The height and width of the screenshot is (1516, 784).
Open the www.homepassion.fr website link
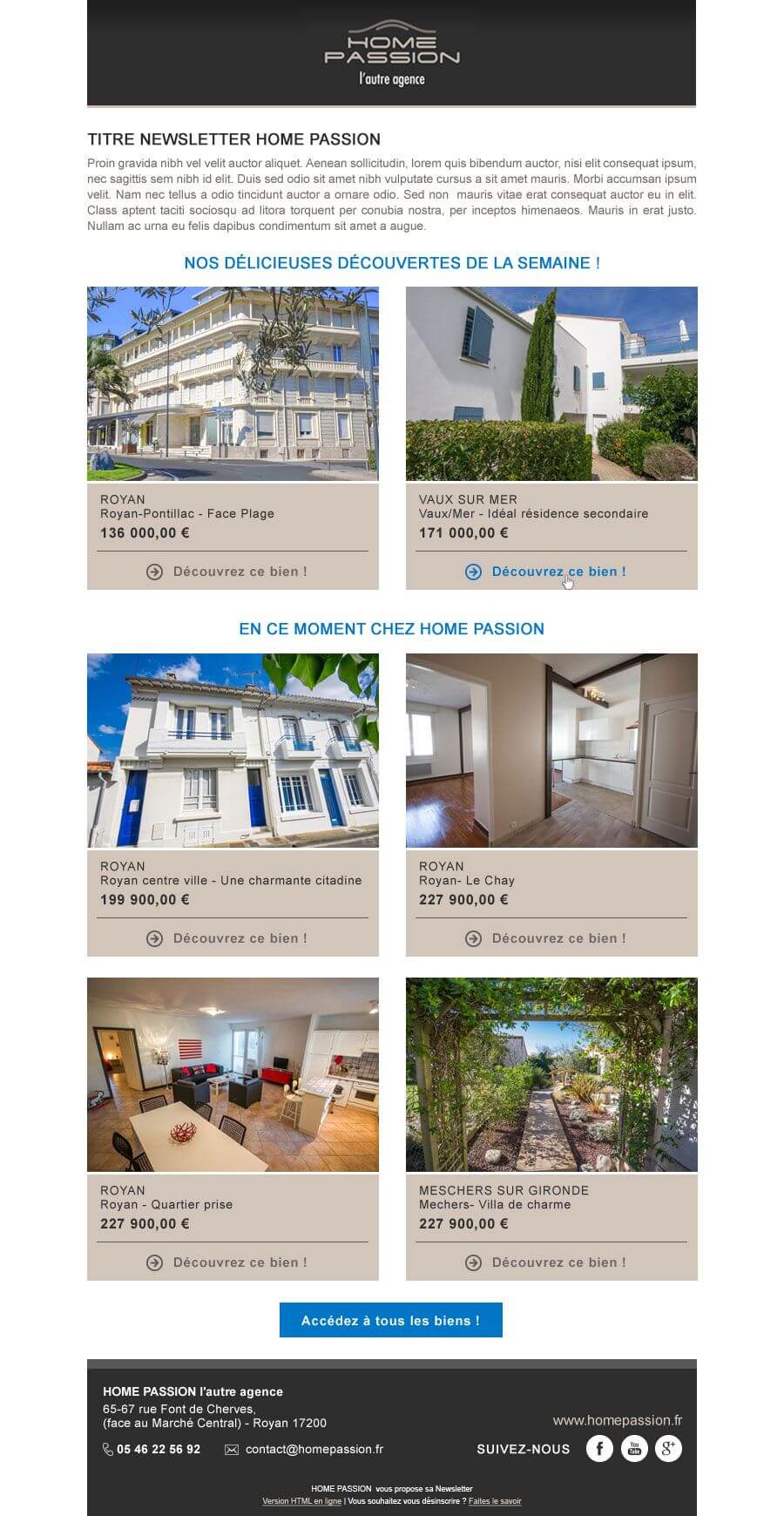coord(618,1419)
